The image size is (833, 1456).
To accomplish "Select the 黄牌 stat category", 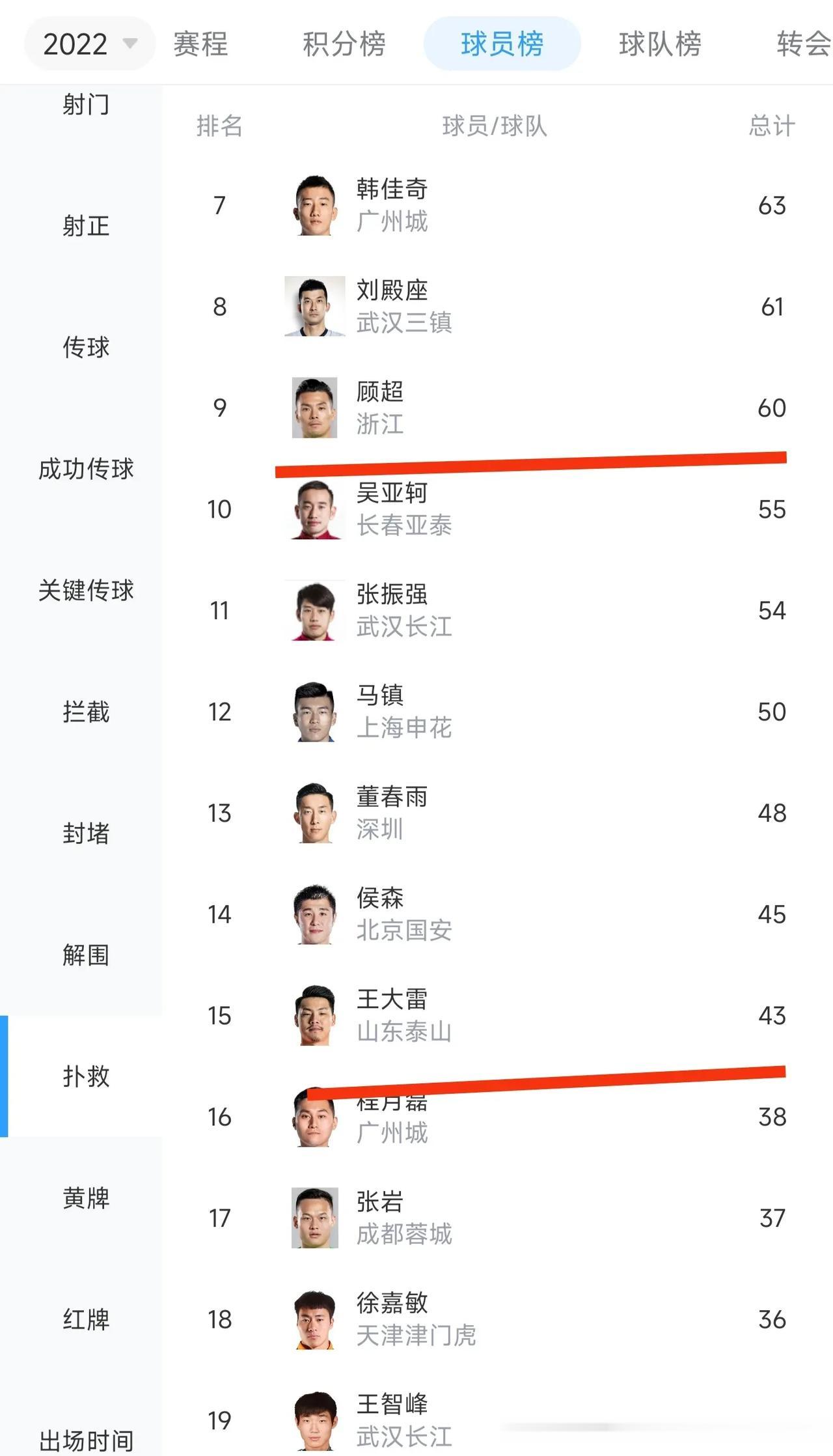I will click(x=86, y=1198).
